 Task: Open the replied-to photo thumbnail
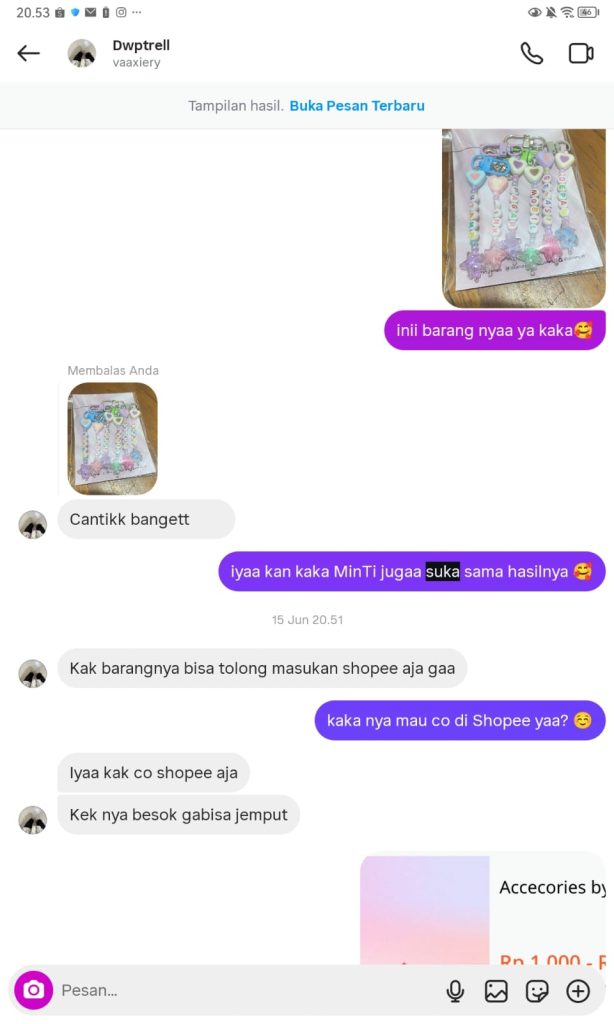click(x=113, y=438)
